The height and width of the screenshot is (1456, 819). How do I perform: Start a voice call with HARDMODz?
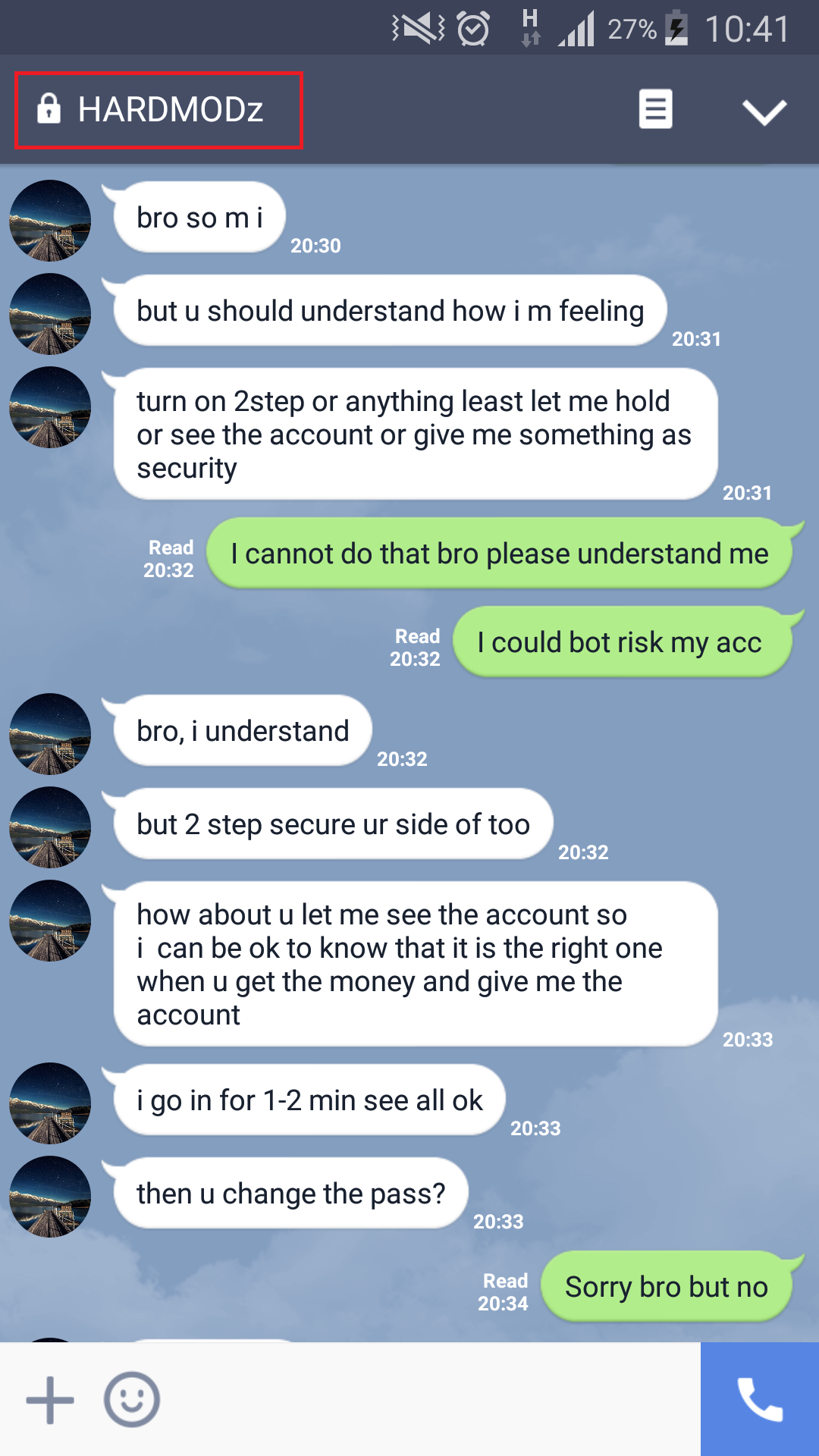(x=760, y=1399)
